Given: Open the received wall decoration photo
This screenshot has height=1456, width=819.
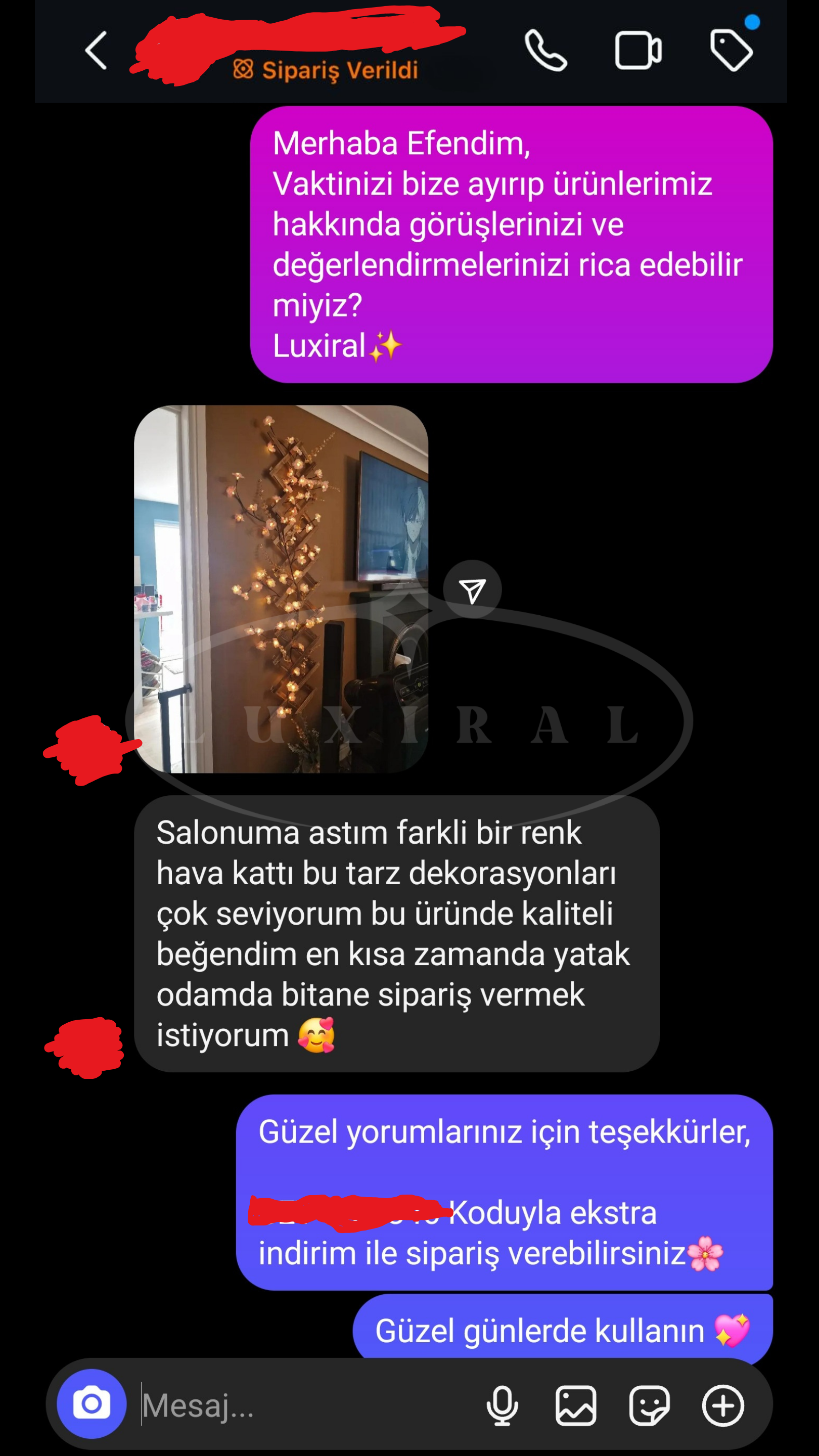Looking at the screenshot, I should [x=281, y=588].
